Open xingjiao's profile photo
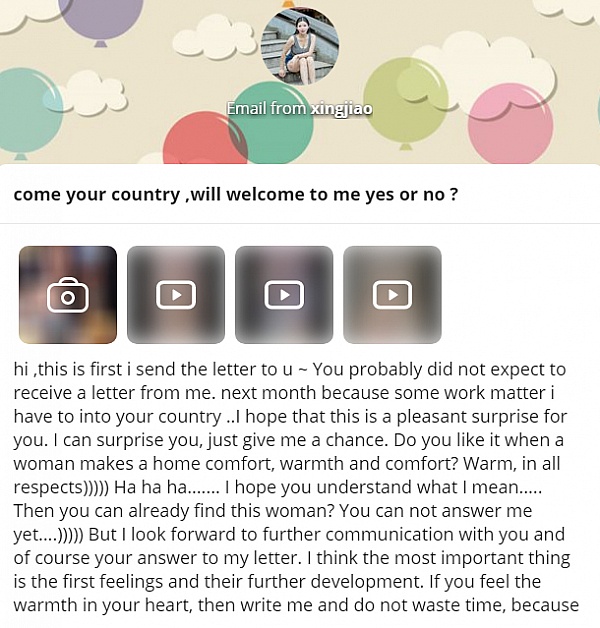This screenshot has width=600, height=628. coord(299,46)
